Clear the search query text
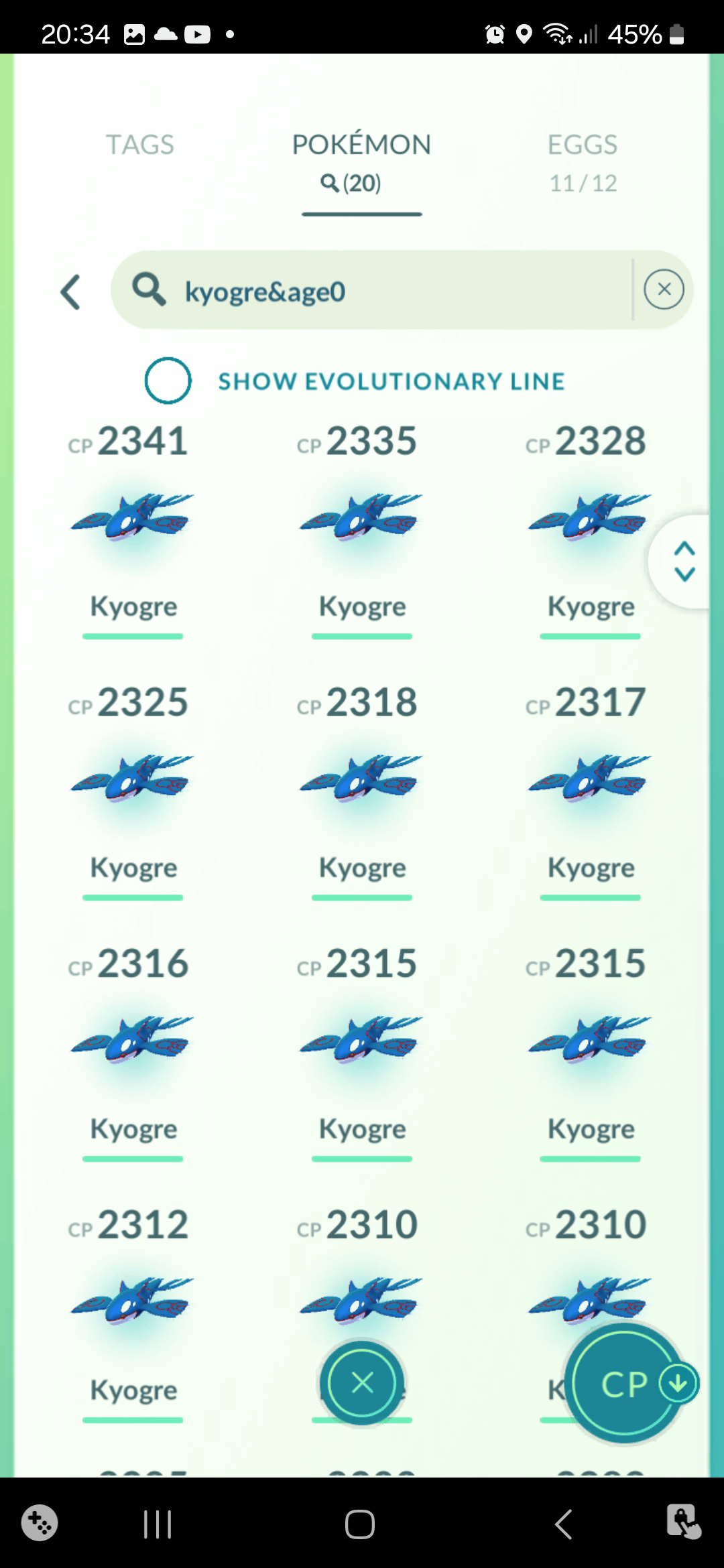 click(x=664, y=289)
